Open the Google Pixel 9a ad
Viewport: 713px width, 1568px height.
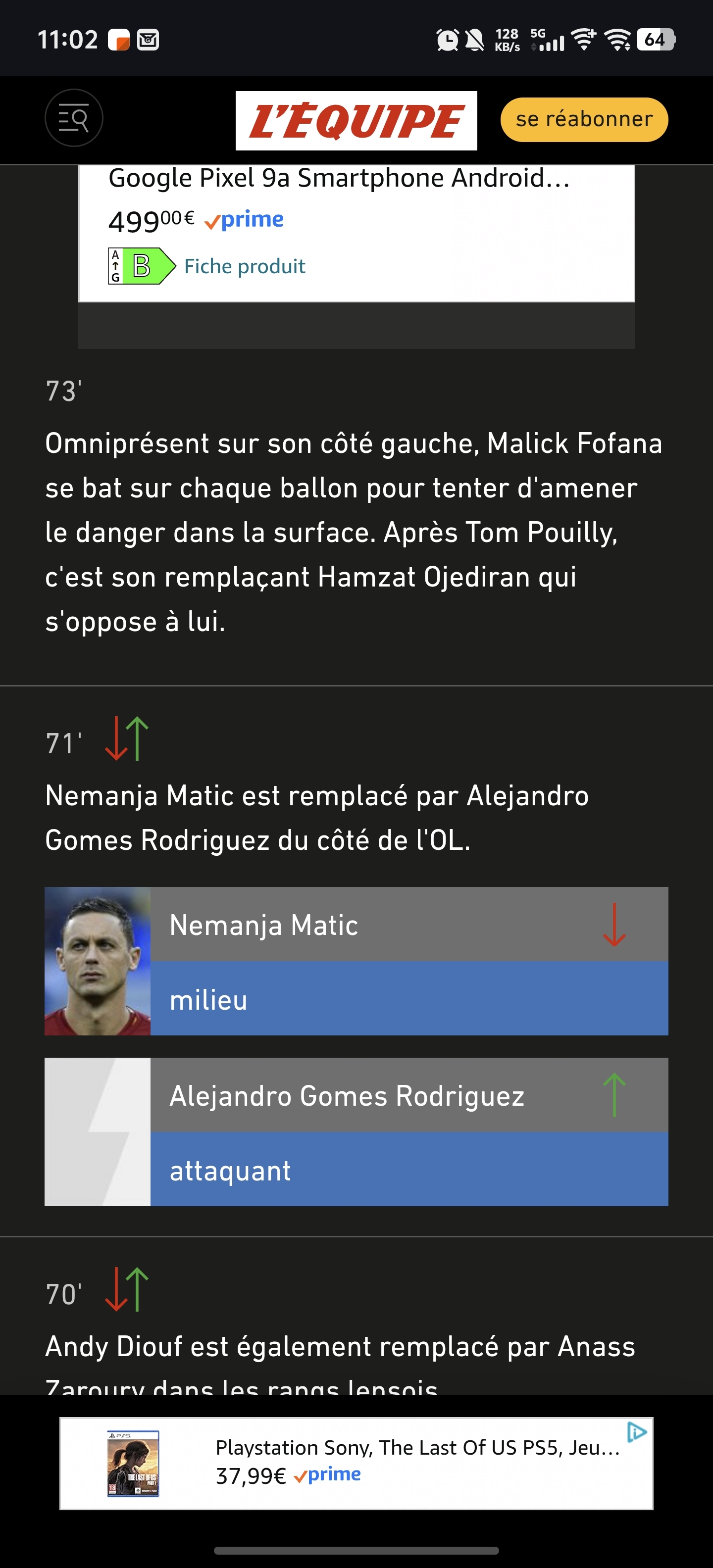point(339,179)
